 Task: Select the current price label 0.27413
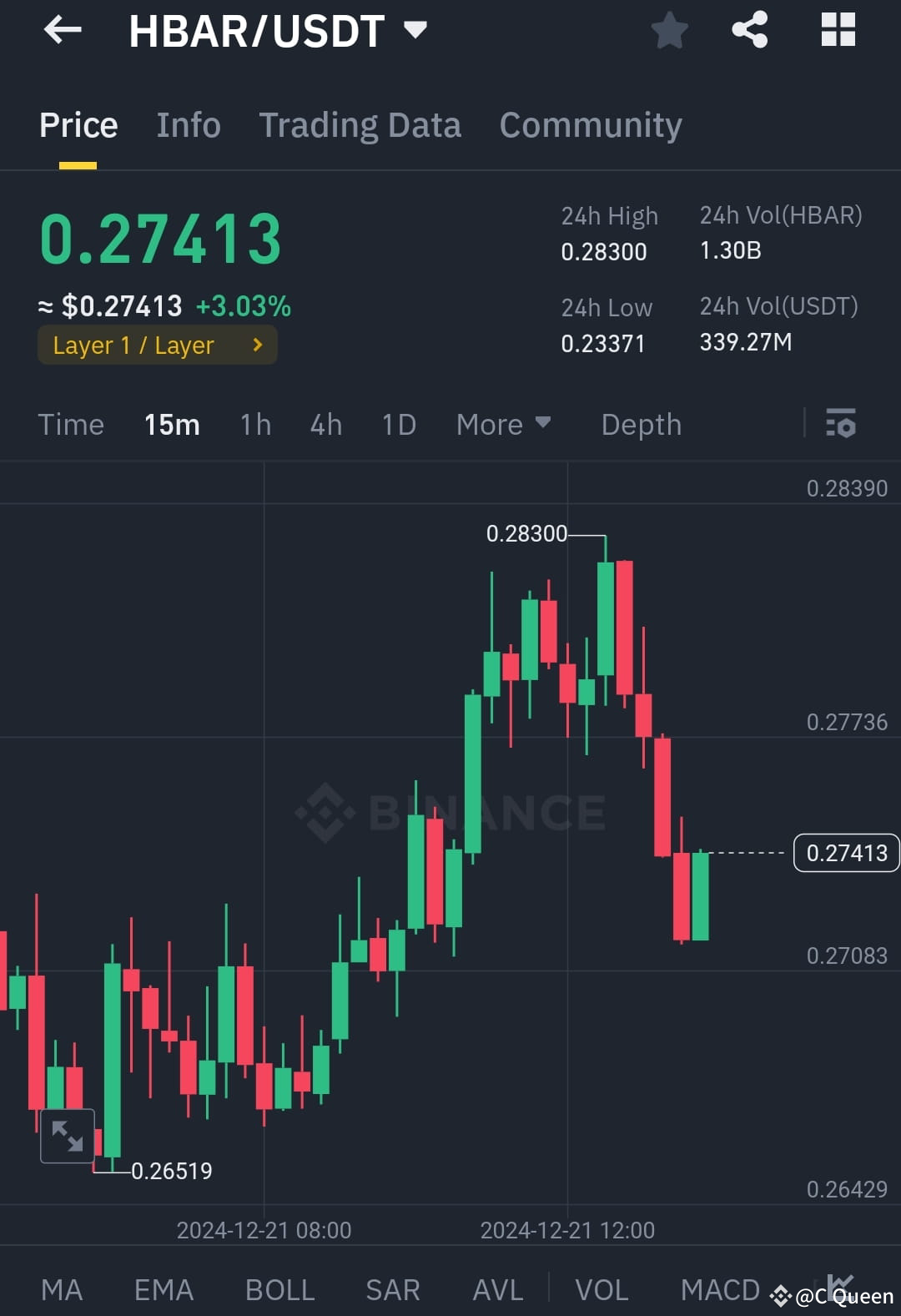point(846,853)
